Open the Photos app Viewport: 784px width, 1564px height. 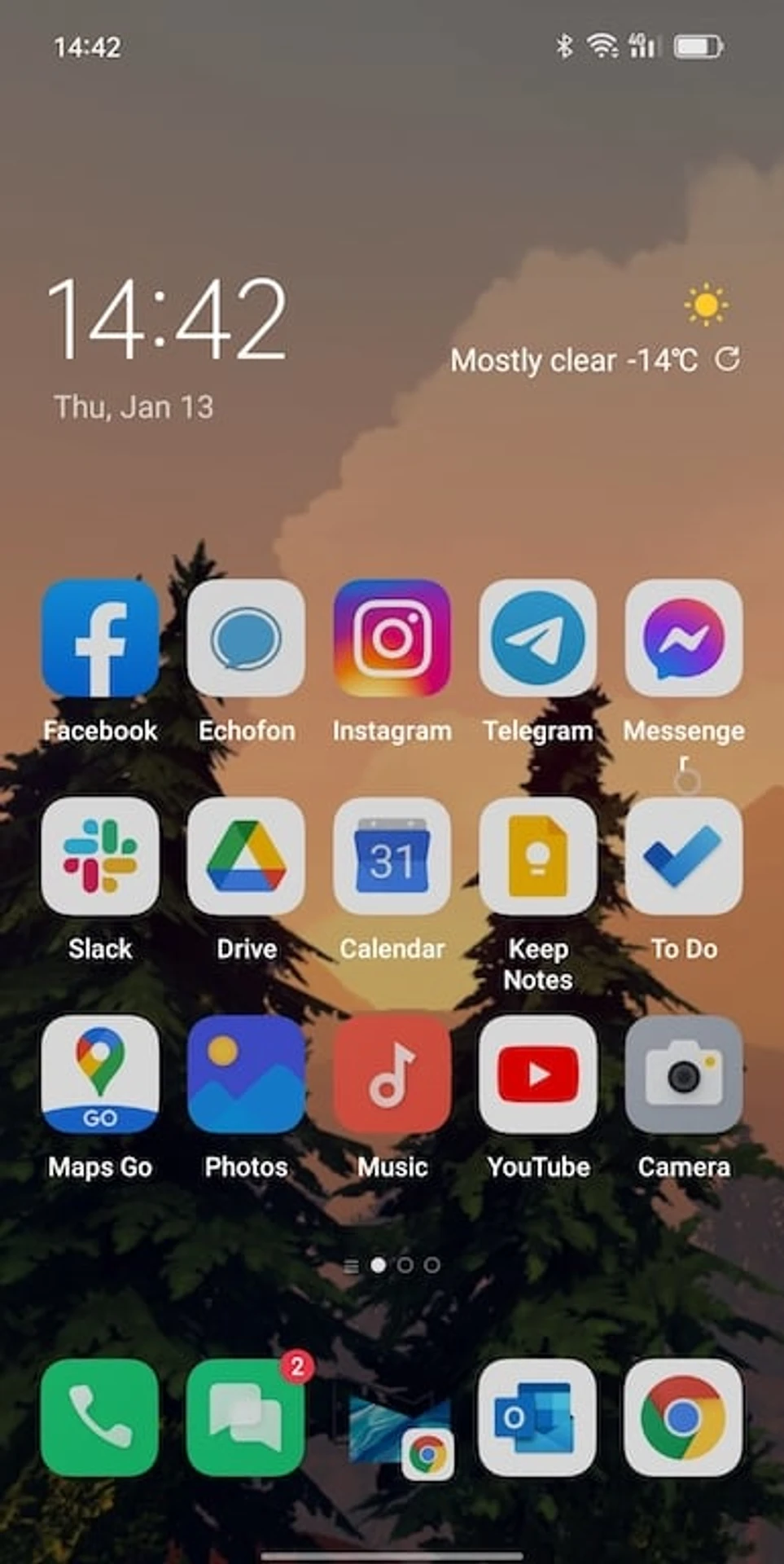(x=246, y=1074)
